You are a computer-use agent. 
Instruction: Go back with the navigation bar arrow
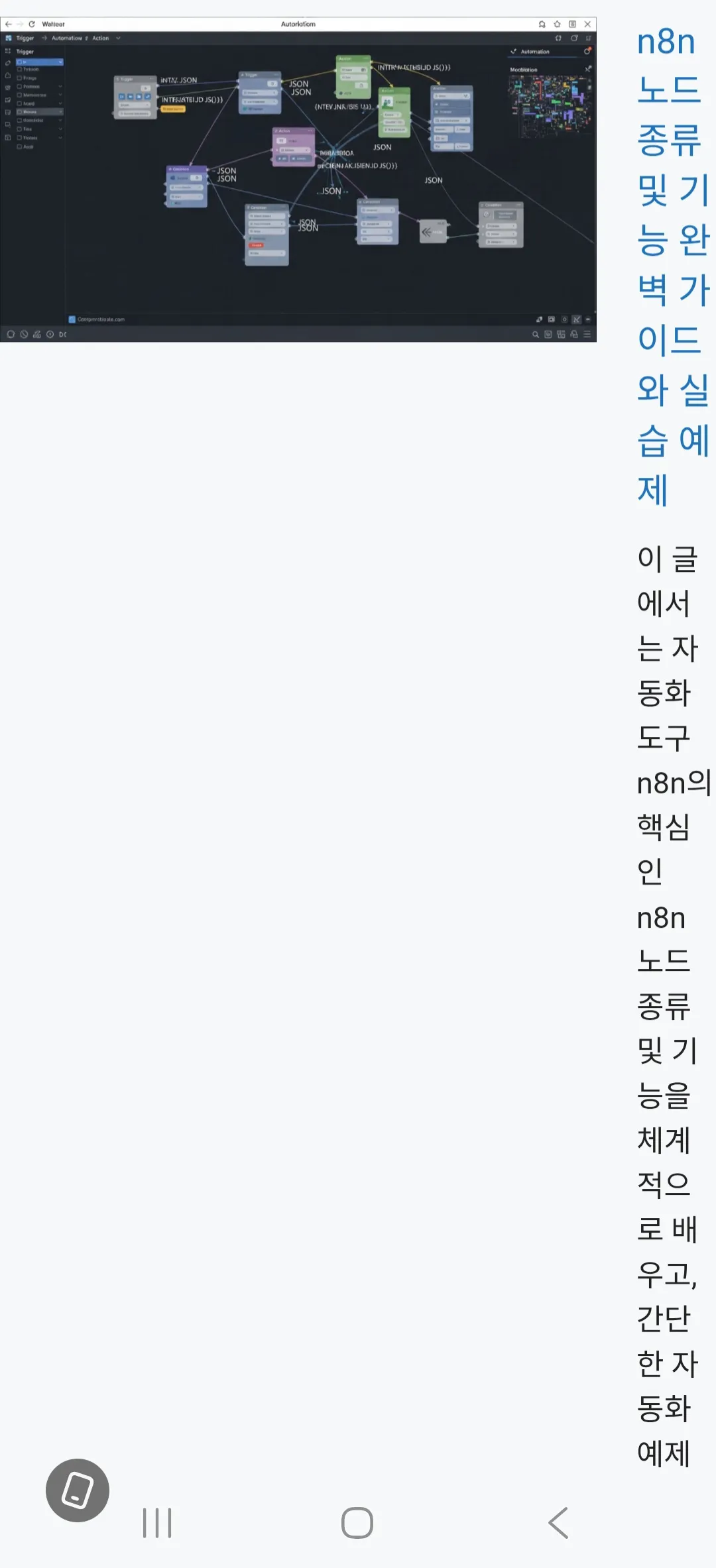[558, 1522]
